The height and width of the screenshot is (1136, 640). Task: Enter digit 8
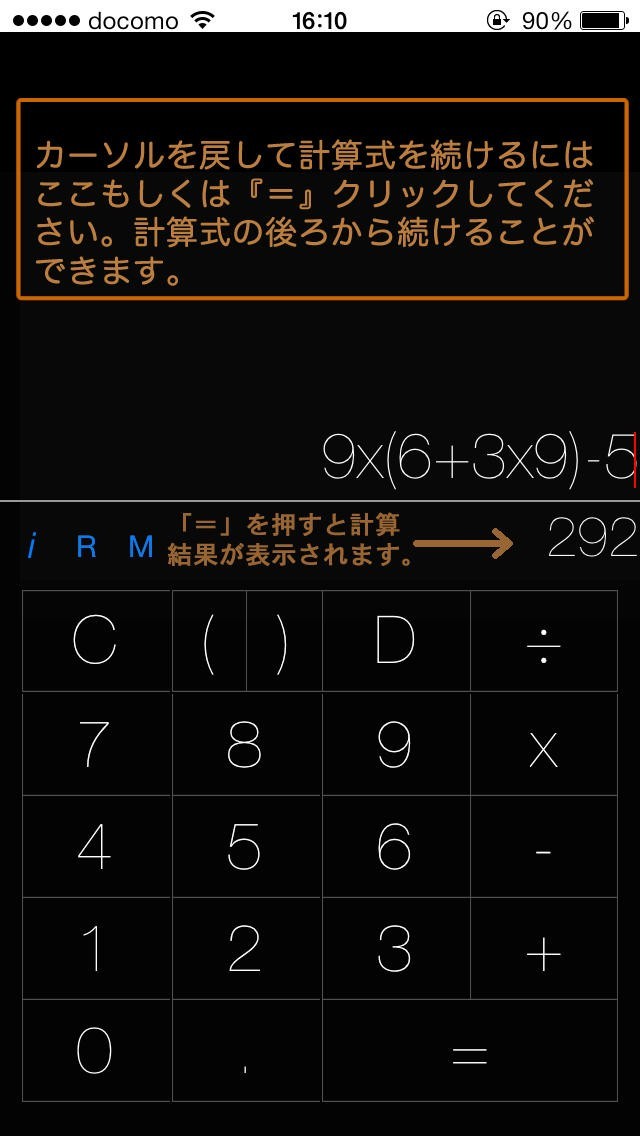[246, 746]
